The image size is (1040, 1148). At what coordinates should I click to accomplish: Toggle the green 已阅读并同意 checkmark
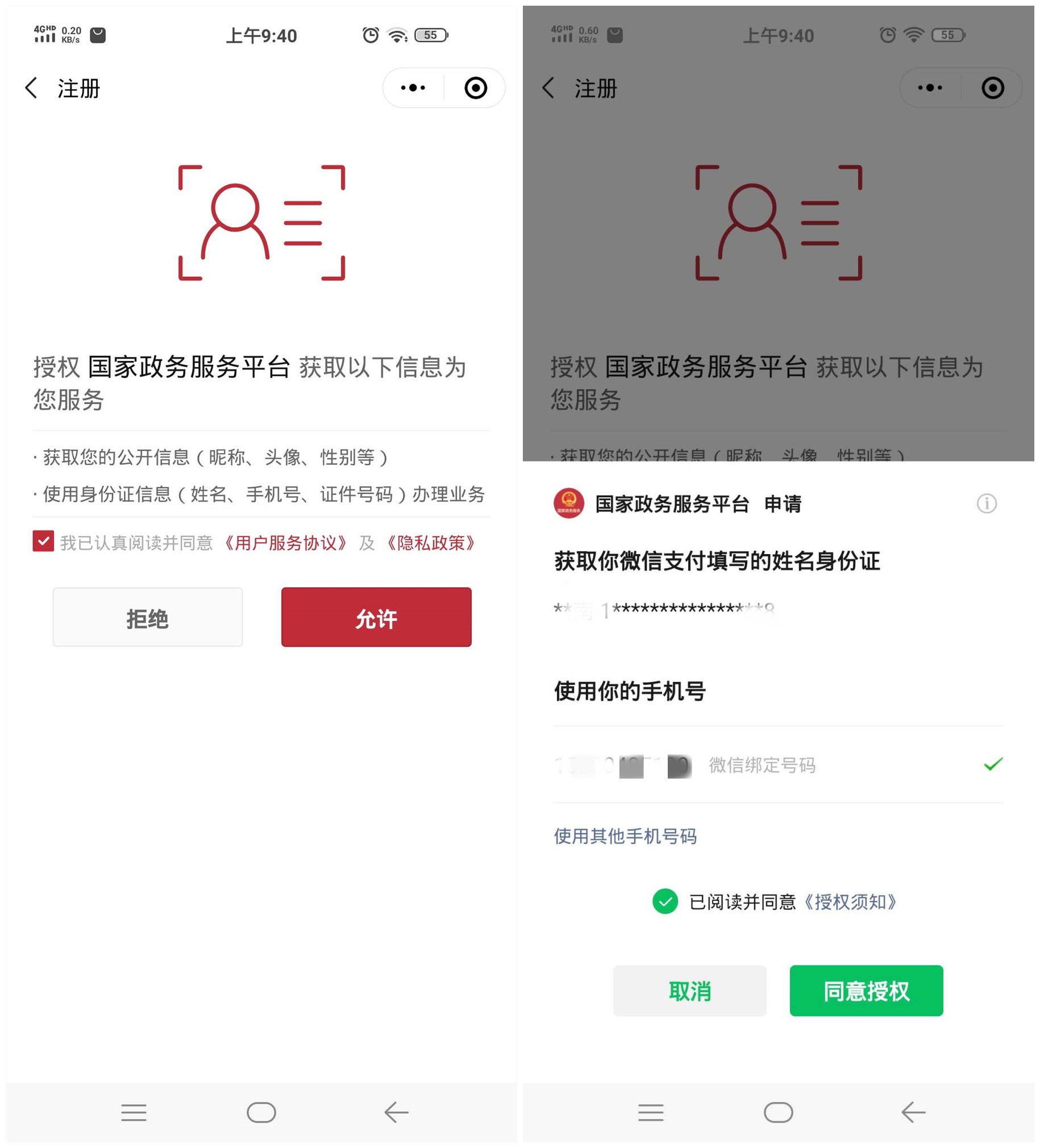click(665, 901)
